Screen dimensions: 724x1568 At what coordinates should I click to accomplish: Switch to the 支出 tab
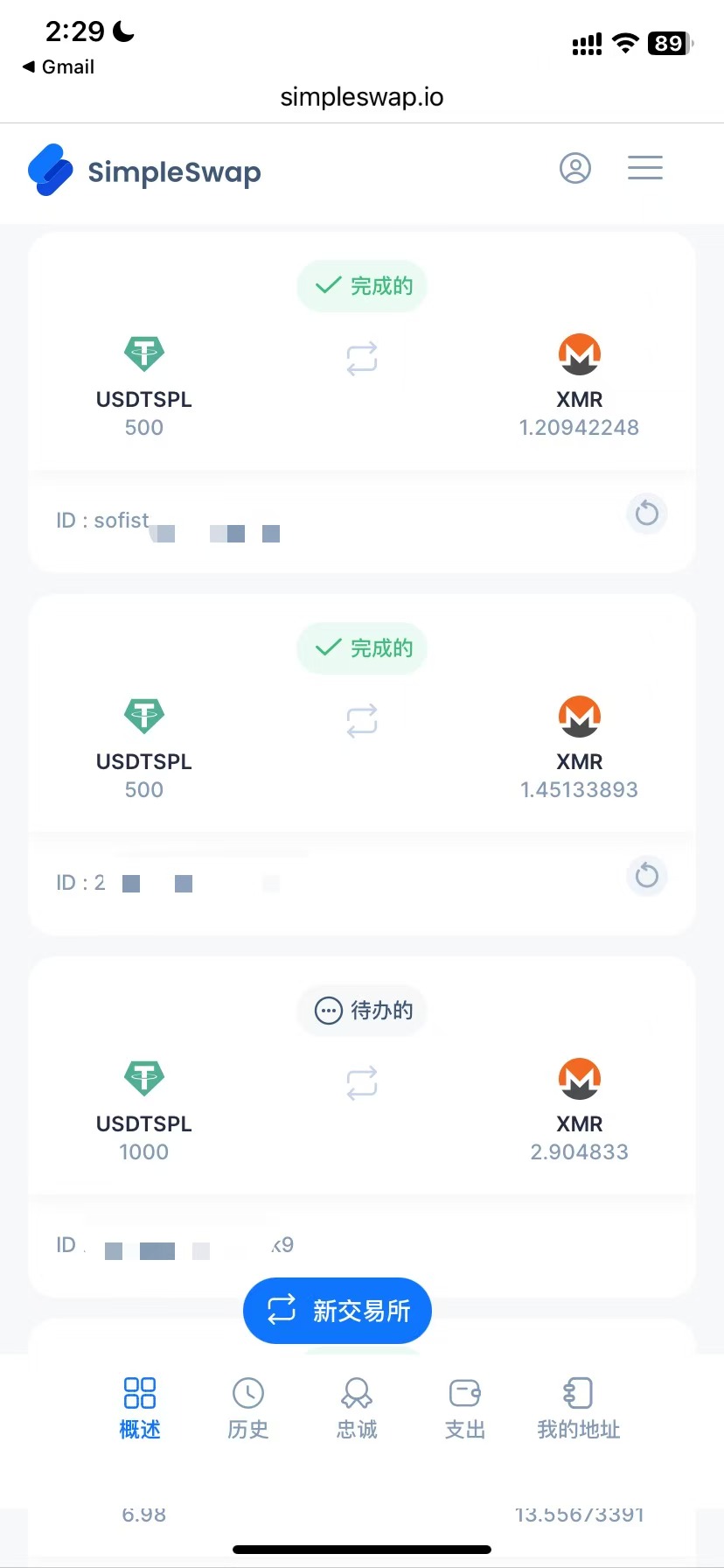click(x=465, y=1408)
